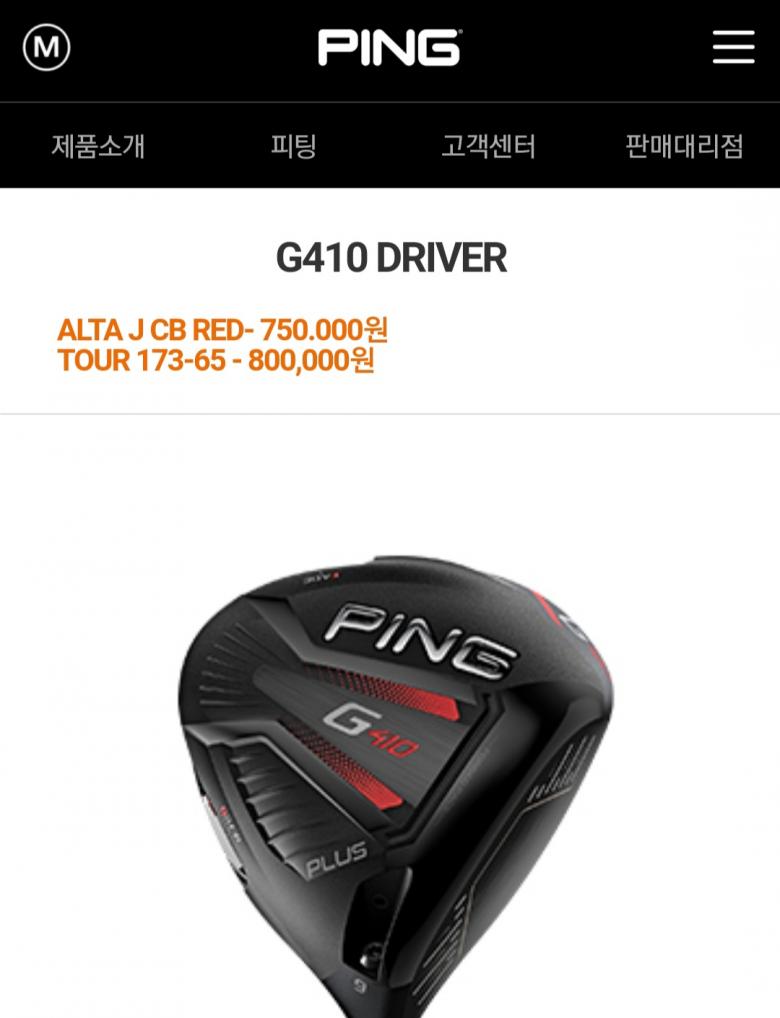The image size is (780, 1018).
Task: Open 판매대리점 dealer locations
Action: coord(684,146)
